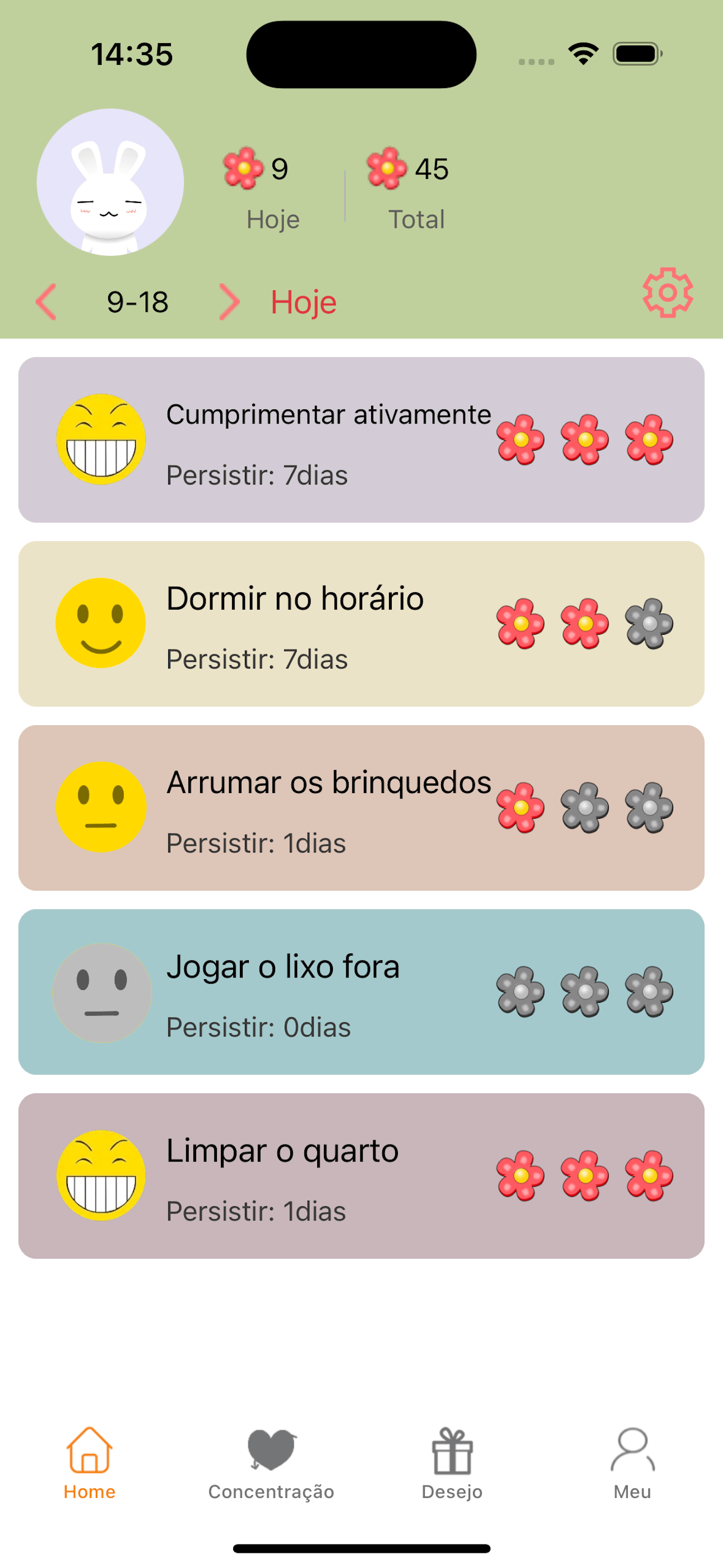Open the settings gear icon
This screenshot has width=723, height=1568.
click(x=668, y=293)
